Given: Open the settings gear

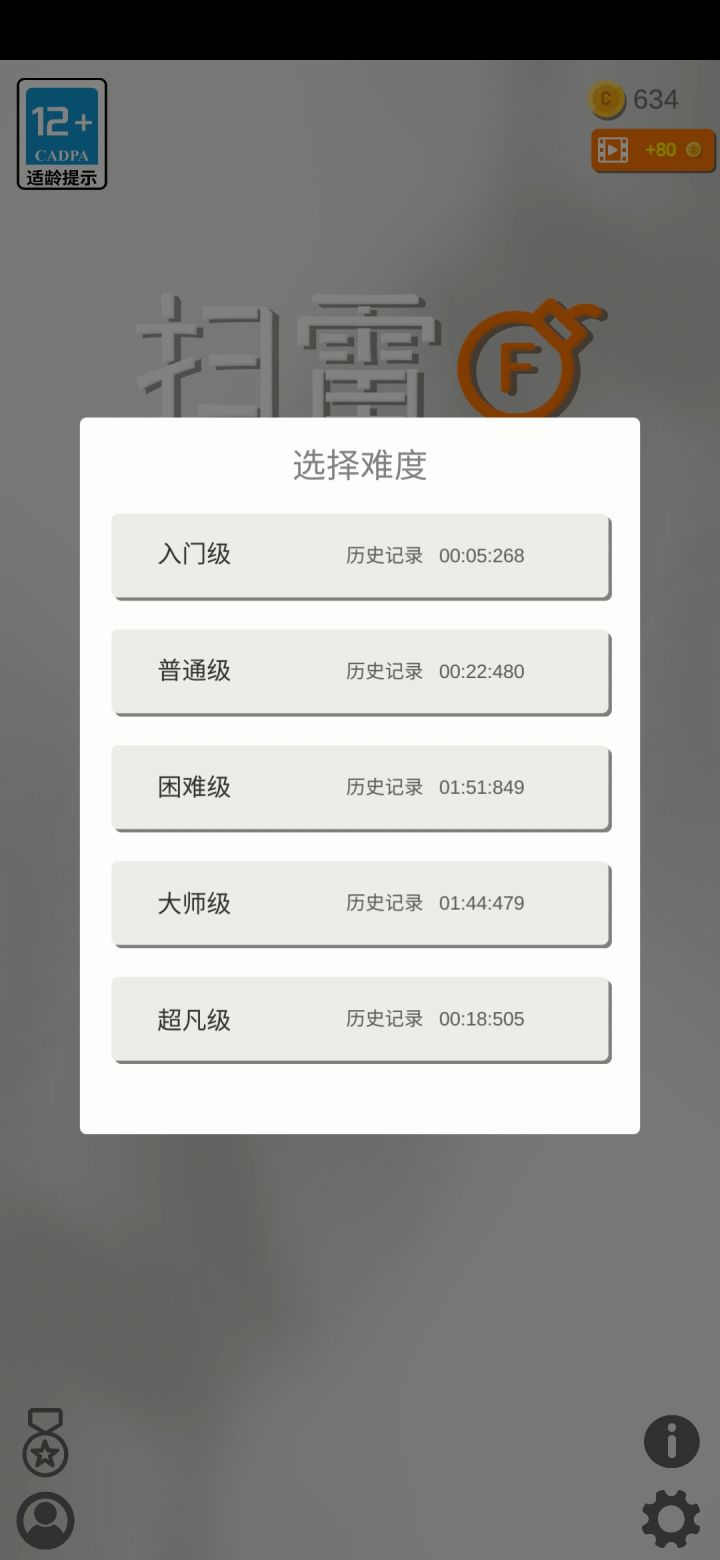Looking at the screenshot, I should tap(671, 1520).
